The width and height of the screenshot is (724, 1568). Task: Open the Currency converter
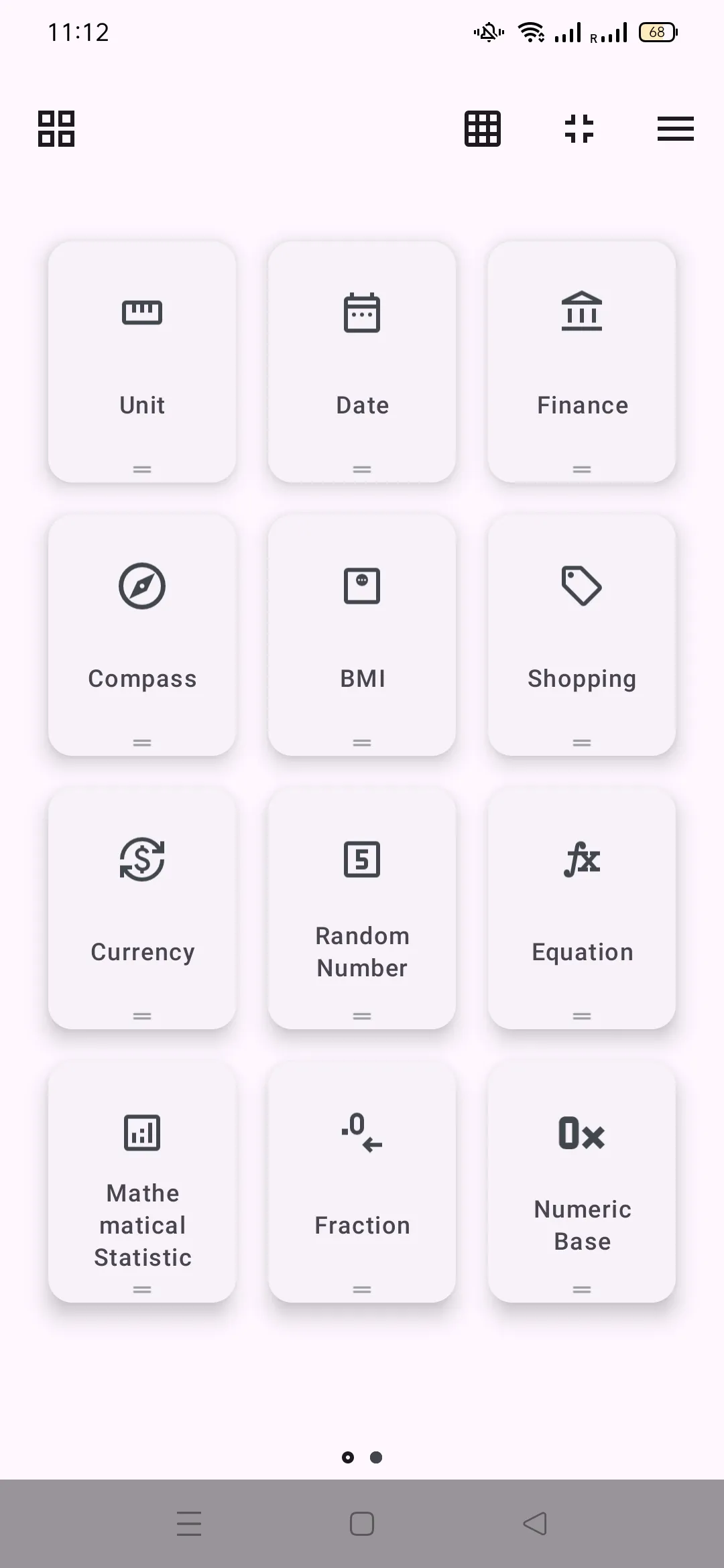click(x=142, y=909)
